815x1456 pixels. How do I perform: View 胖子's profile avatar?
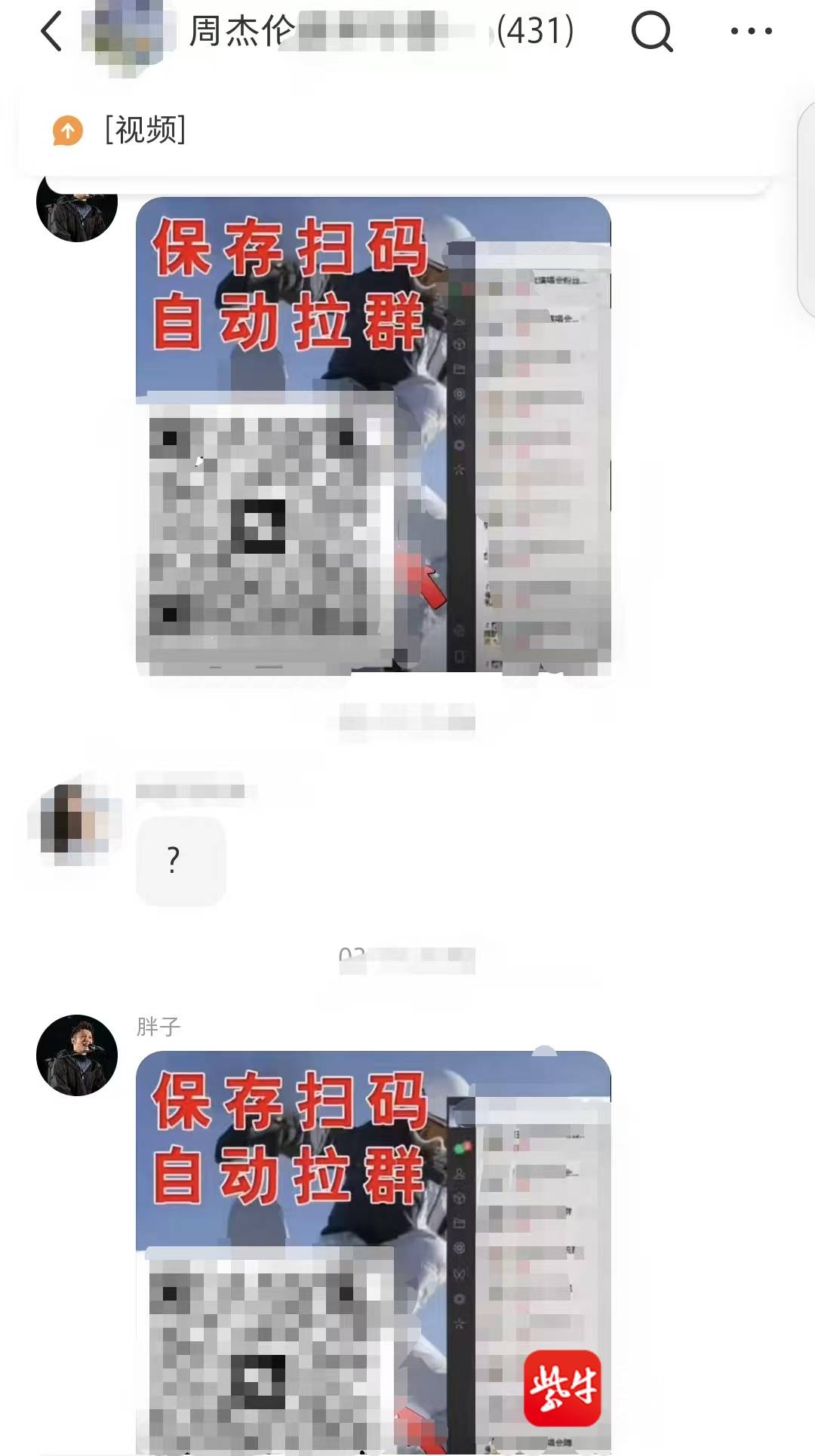point(77,1055)
